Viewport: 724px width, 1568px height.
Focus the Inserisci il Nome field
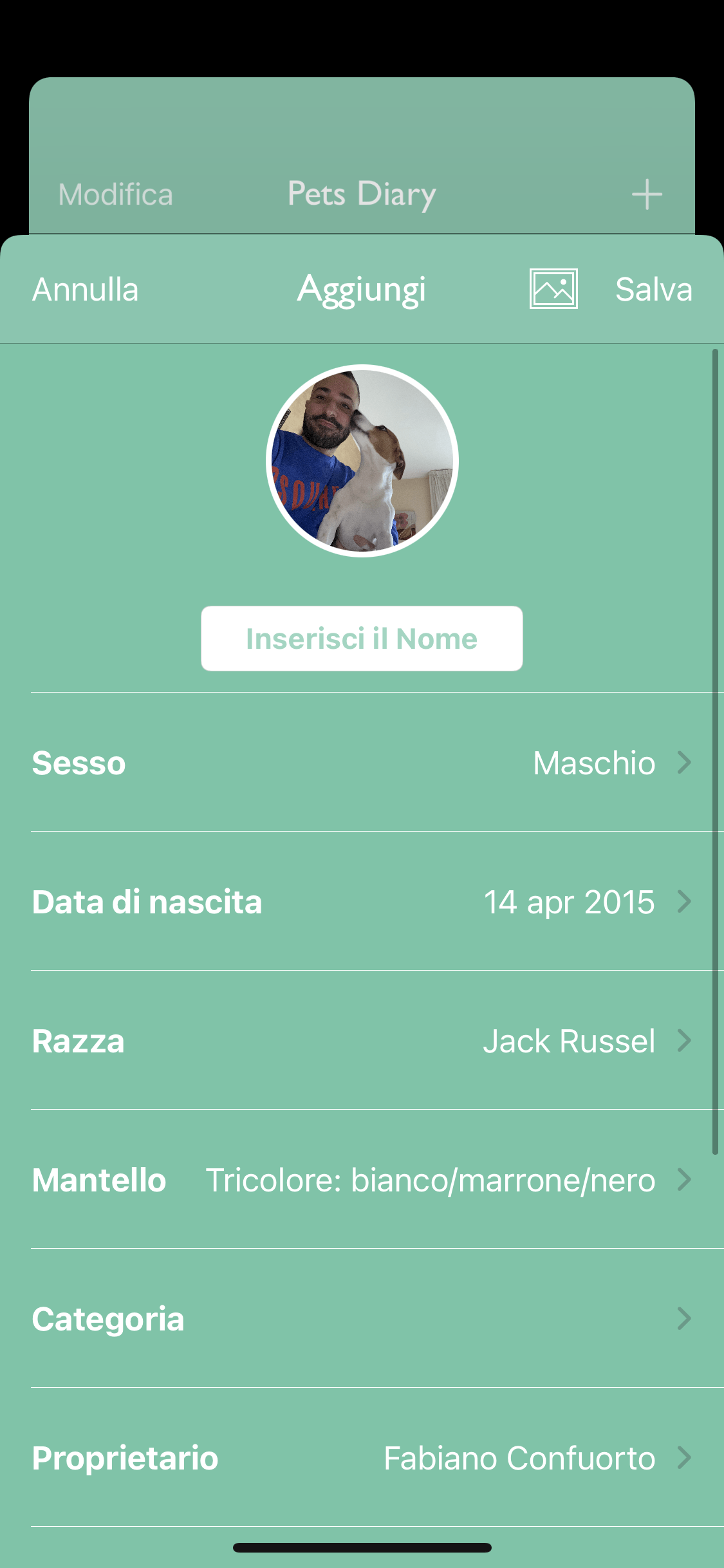click(x=362, y=639)
